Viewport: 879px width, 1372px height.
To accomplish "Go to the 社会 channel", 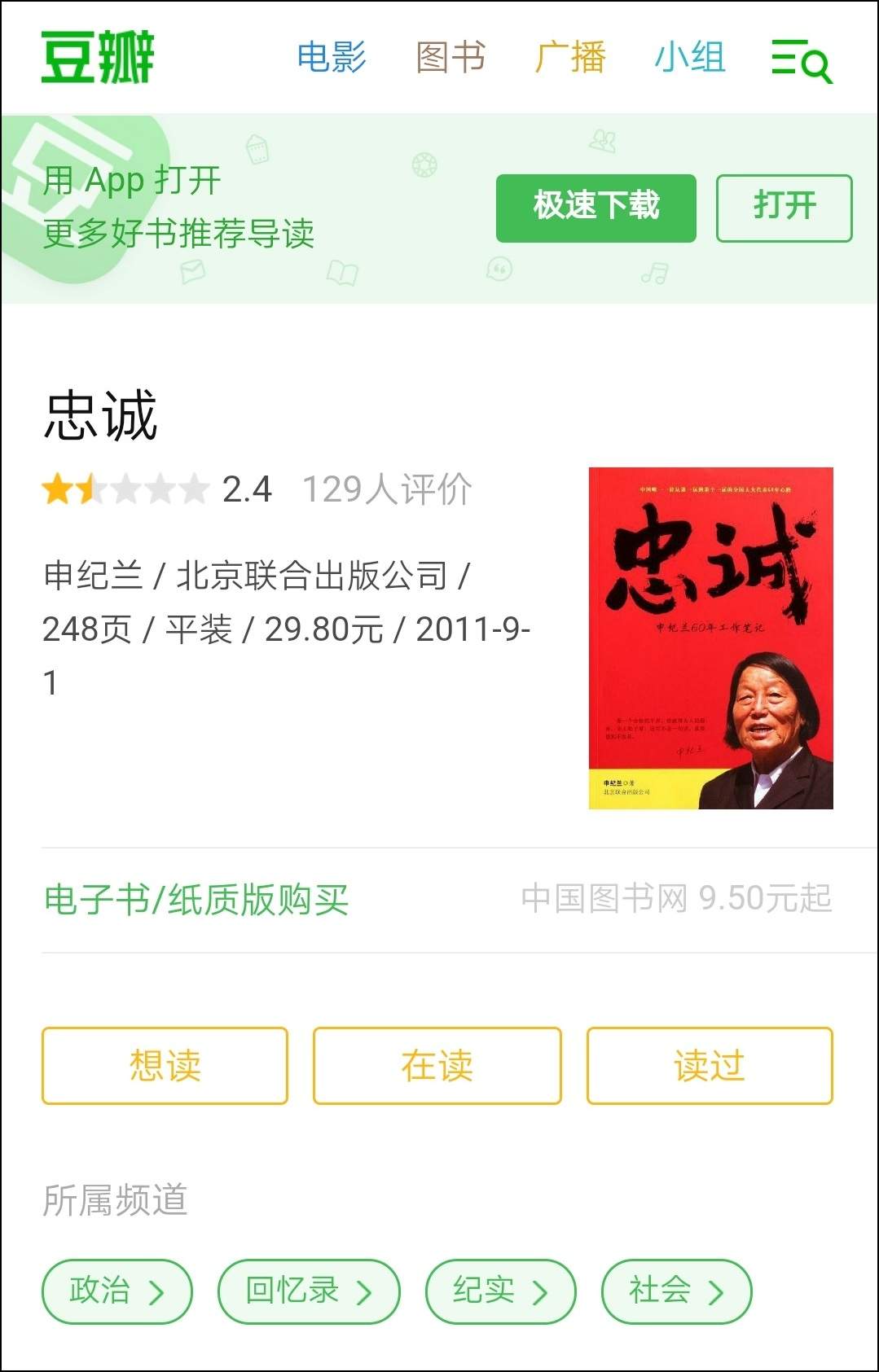I will pyautogui.click(x=676, y=1291).
